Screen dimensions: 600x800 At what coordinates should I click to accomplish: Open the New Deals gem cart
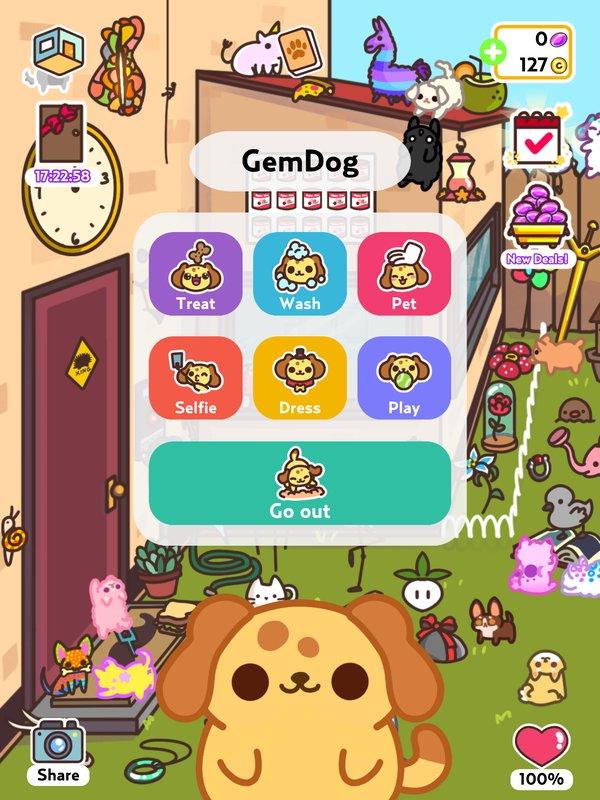pos(538,225)
